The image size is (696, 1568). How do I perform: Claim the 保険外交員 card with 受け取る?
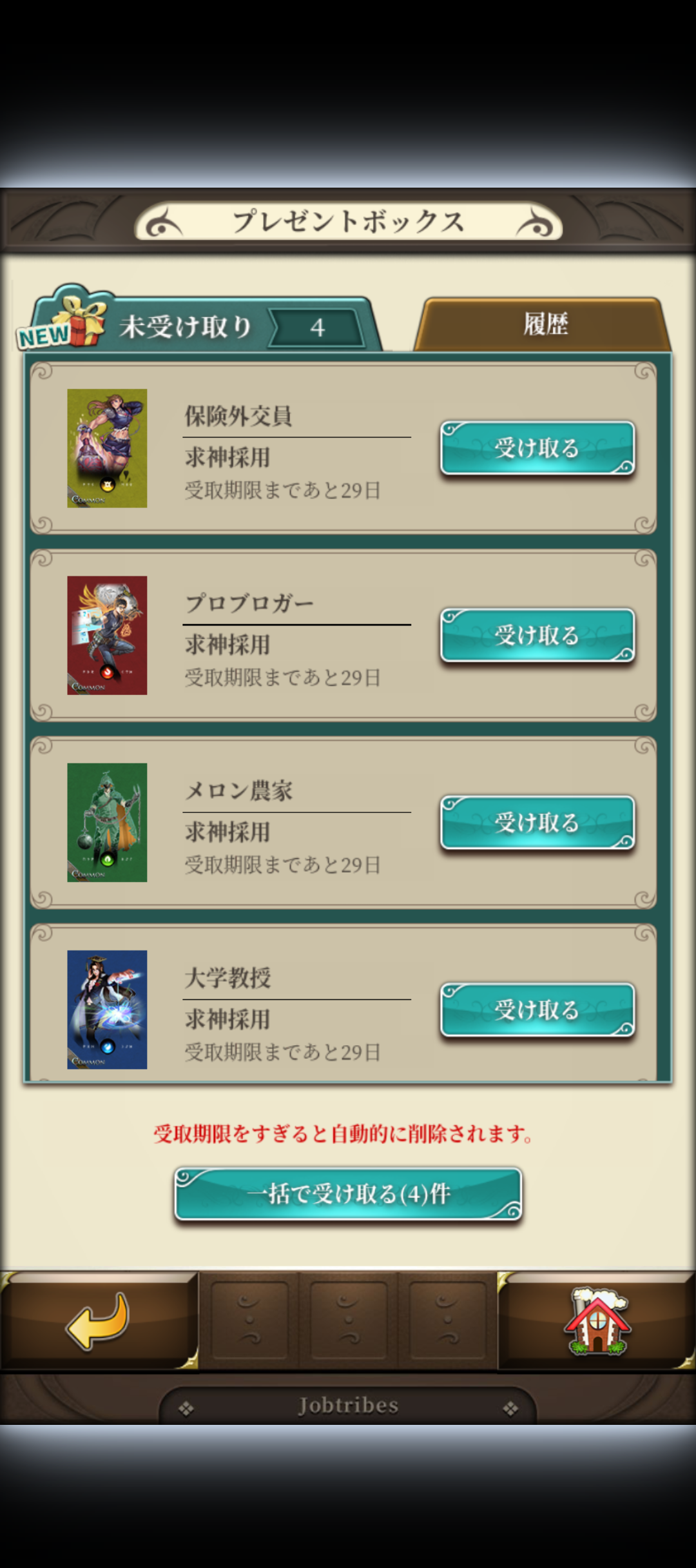coord(537,448)
